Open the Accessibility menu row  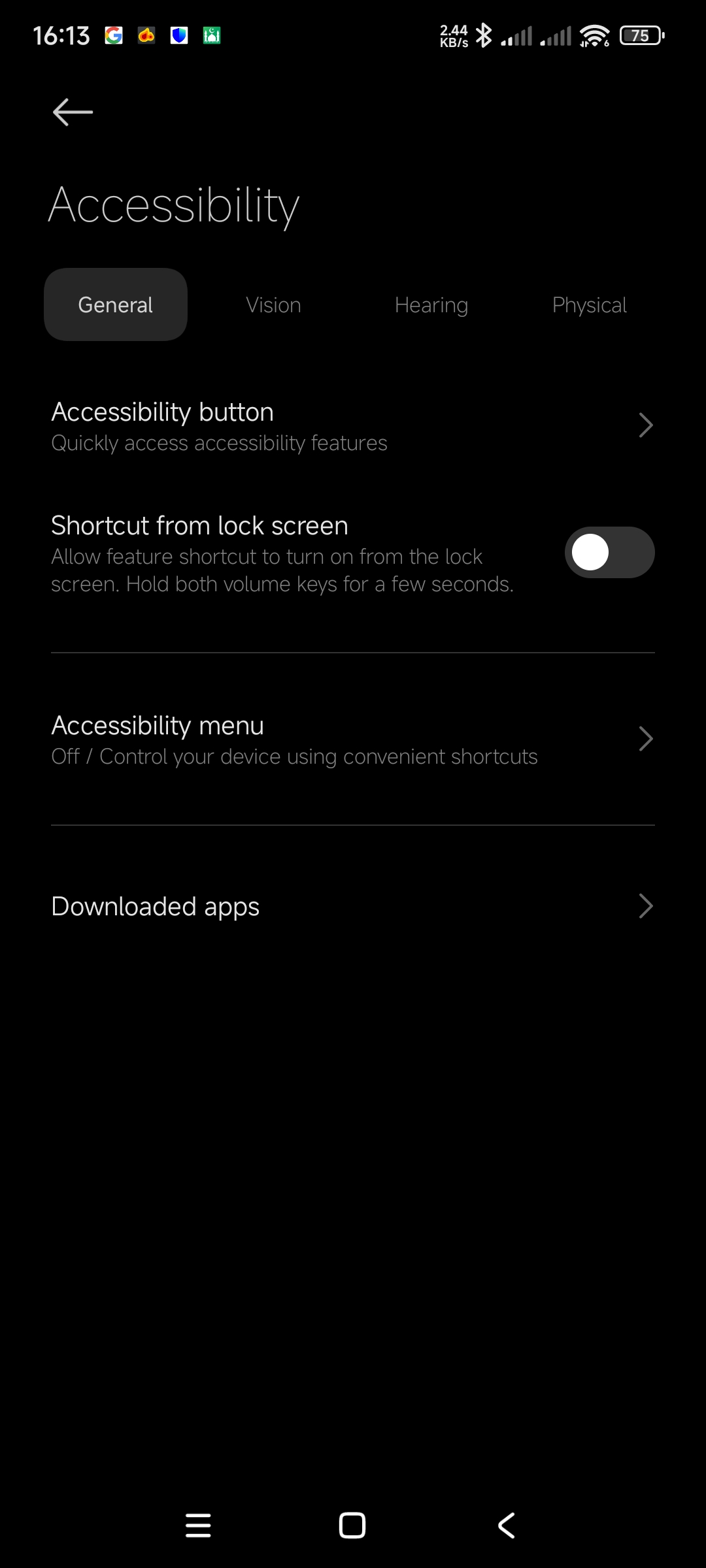pos(353,740)
